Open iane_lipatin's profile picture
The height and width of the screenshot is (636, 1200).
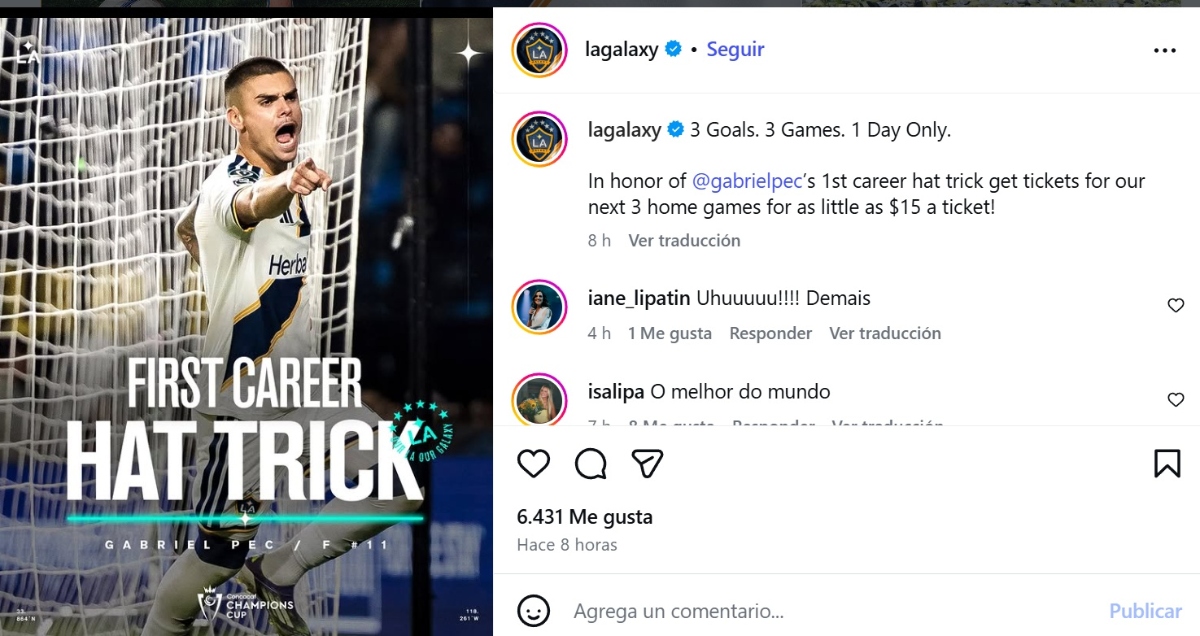click(540, 305)
